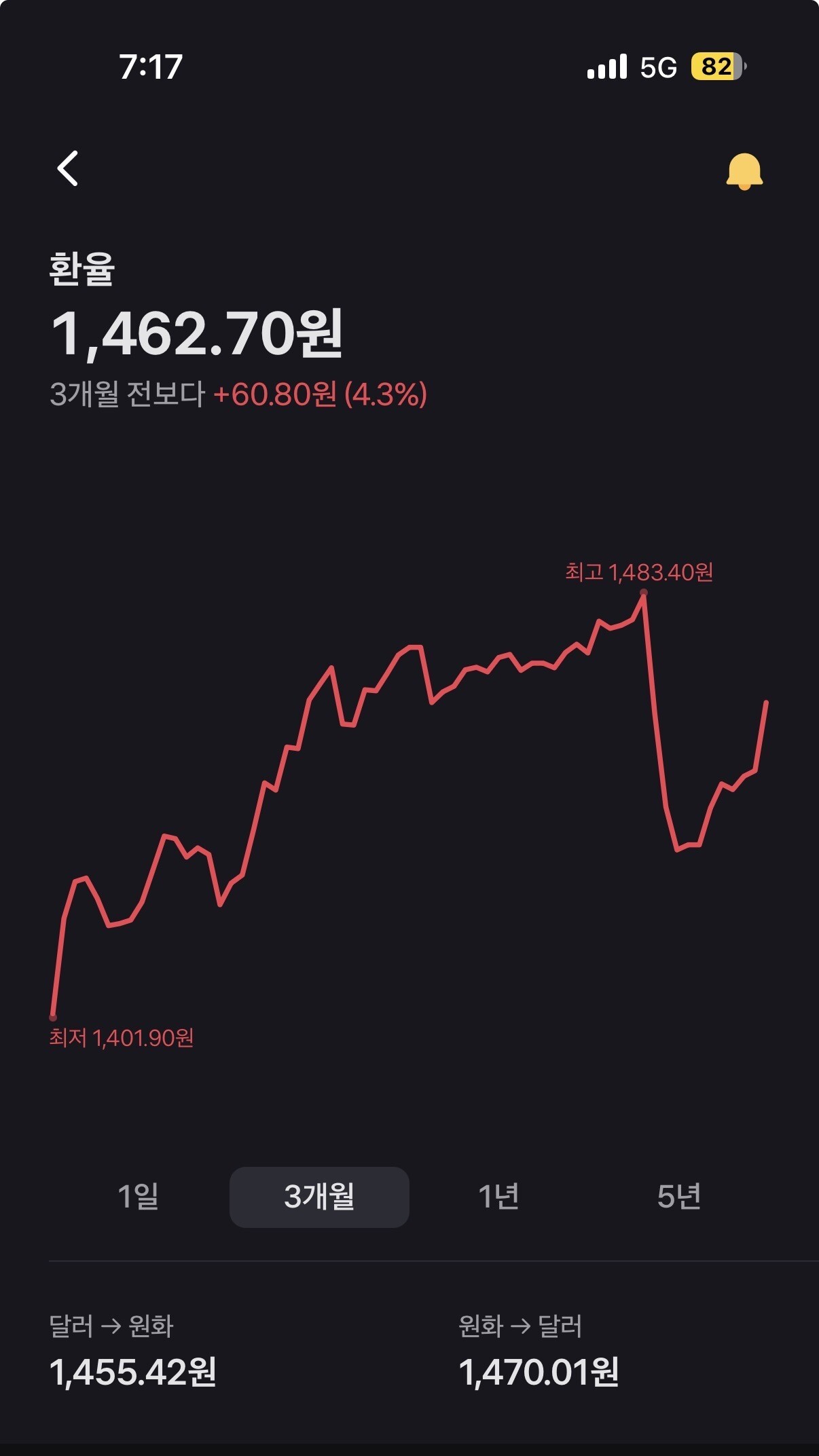Screen dimensions: 819x1456
Task: View the 5년 exchange rate chart
Action: pos(678,1197)
